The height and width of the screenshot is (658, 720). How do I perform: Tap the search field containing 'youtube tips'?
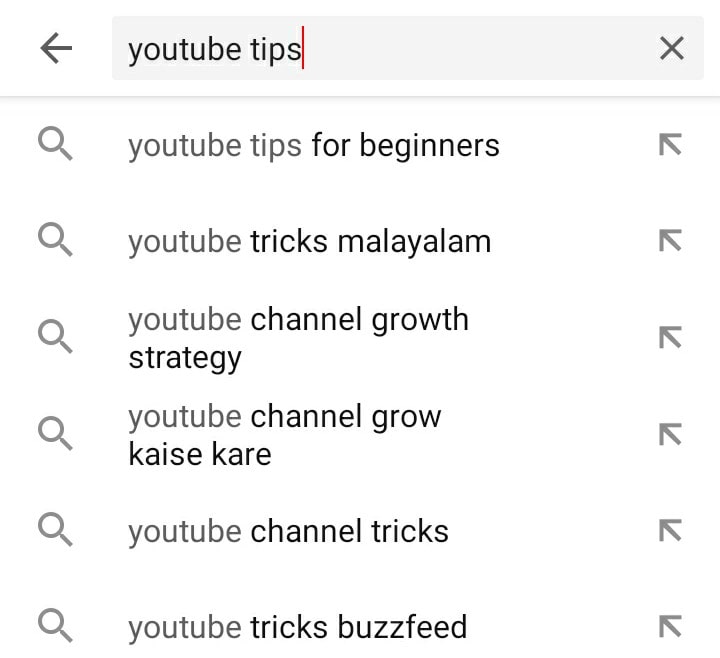click(380, 48)
